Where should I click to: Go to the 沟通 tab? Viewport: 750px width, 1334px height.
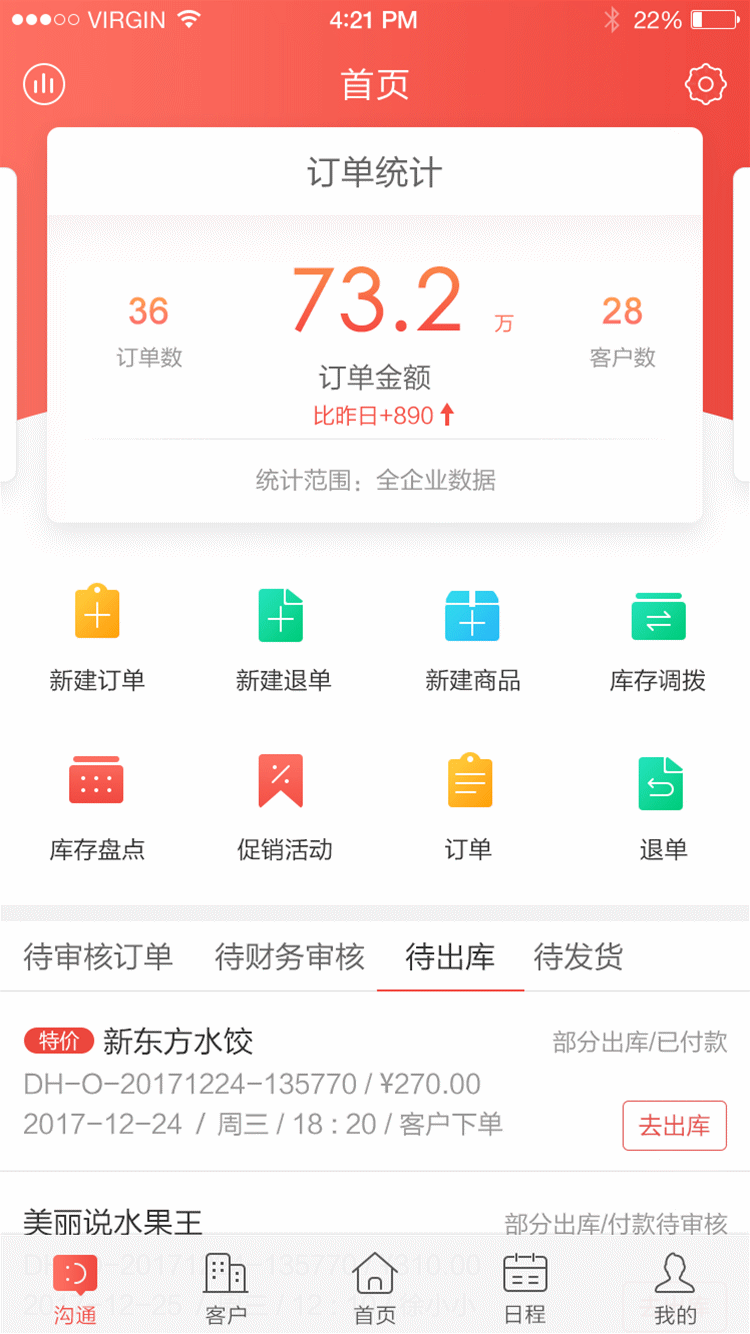pyautogui.click(x=75, y=1290)
